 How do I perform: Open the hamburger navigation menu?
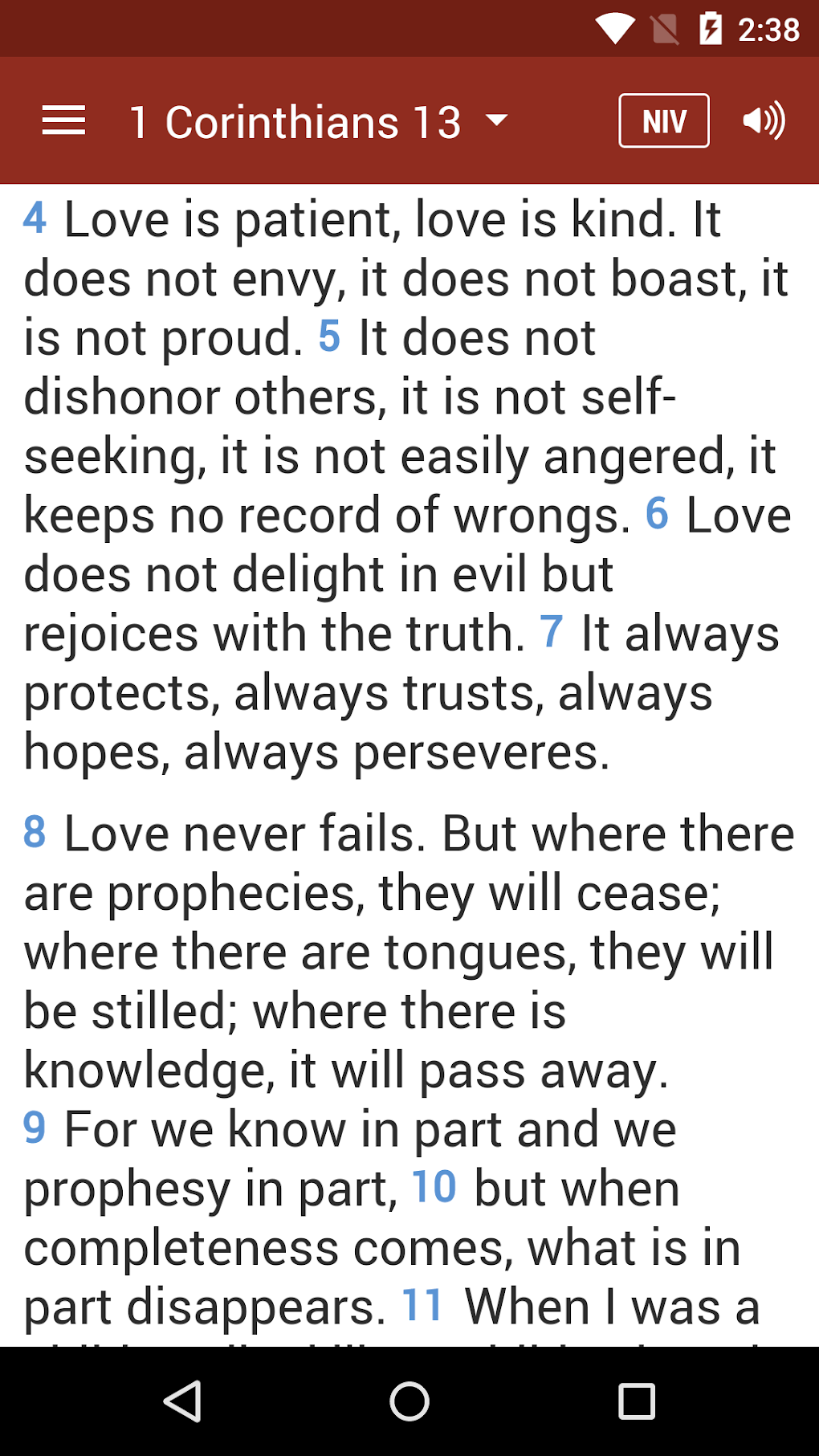click(63, 121)
